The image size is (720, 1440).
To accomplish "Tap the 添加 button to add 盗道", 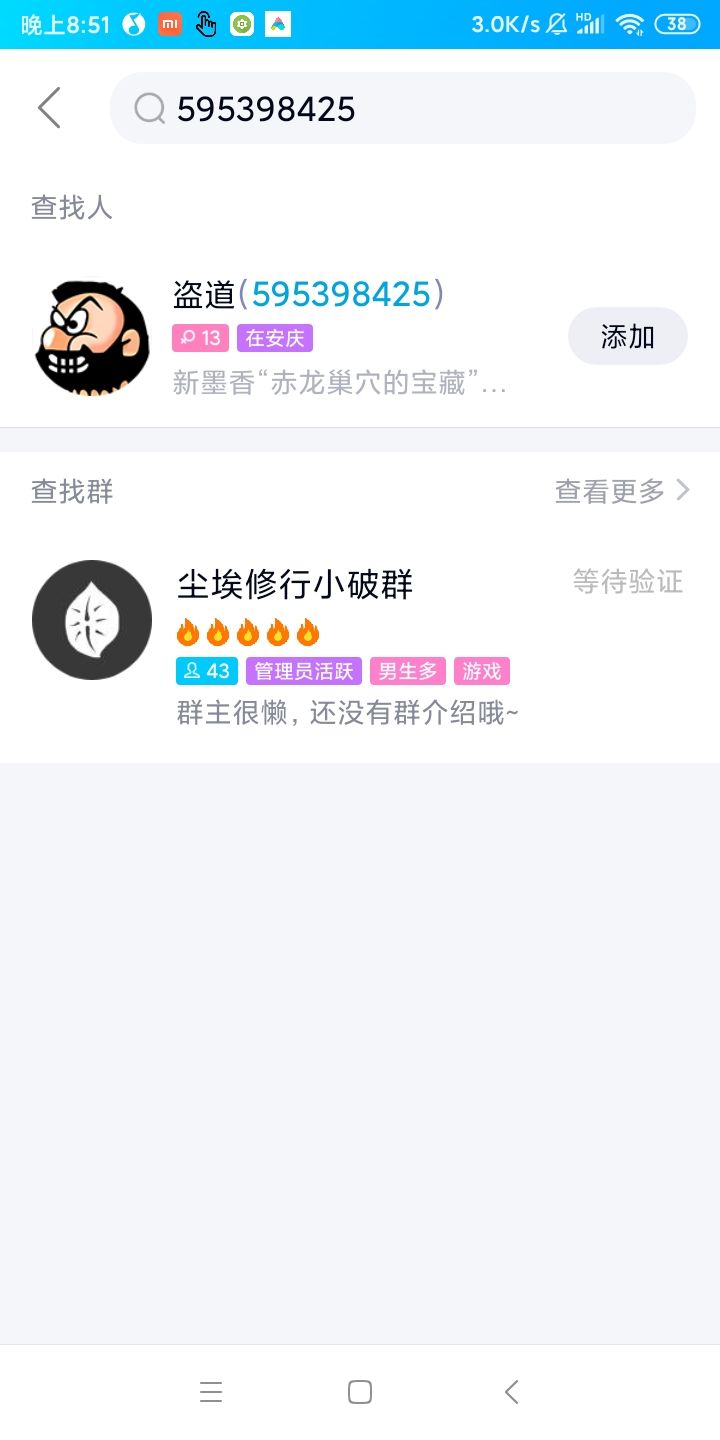I will tap(627, 336).
